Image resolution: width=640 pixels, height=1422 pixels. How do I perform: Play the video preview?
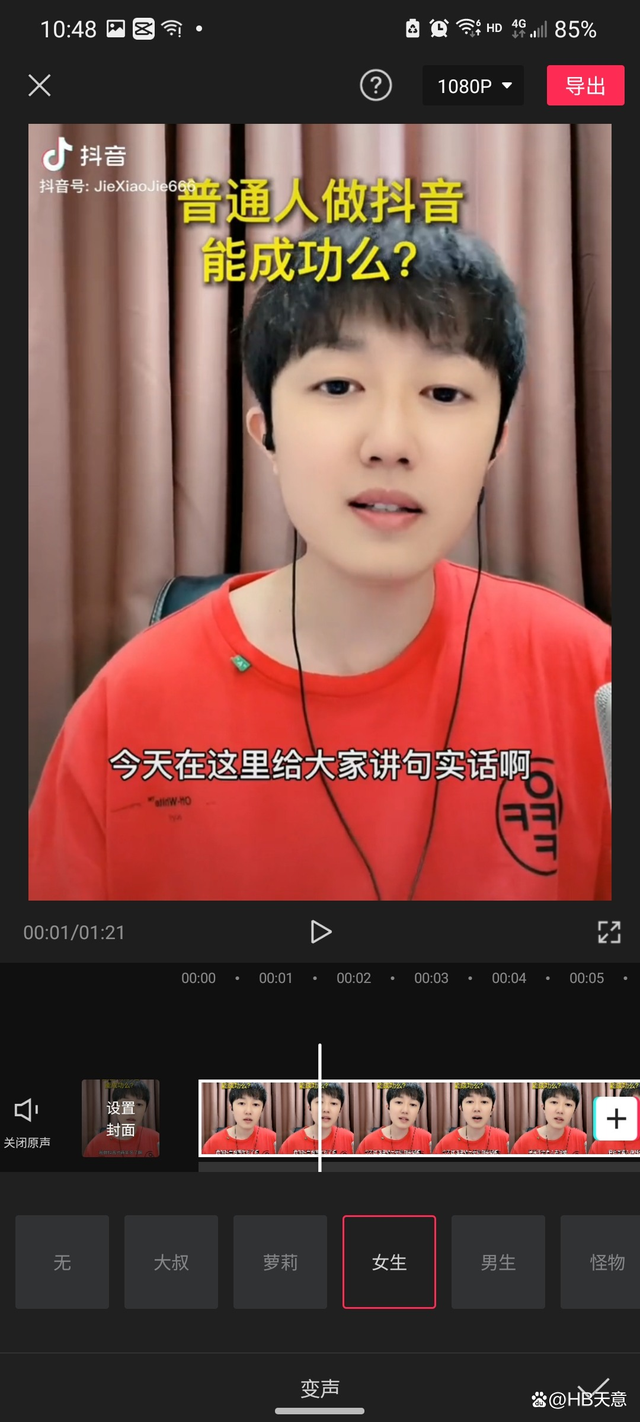(320, 932)
